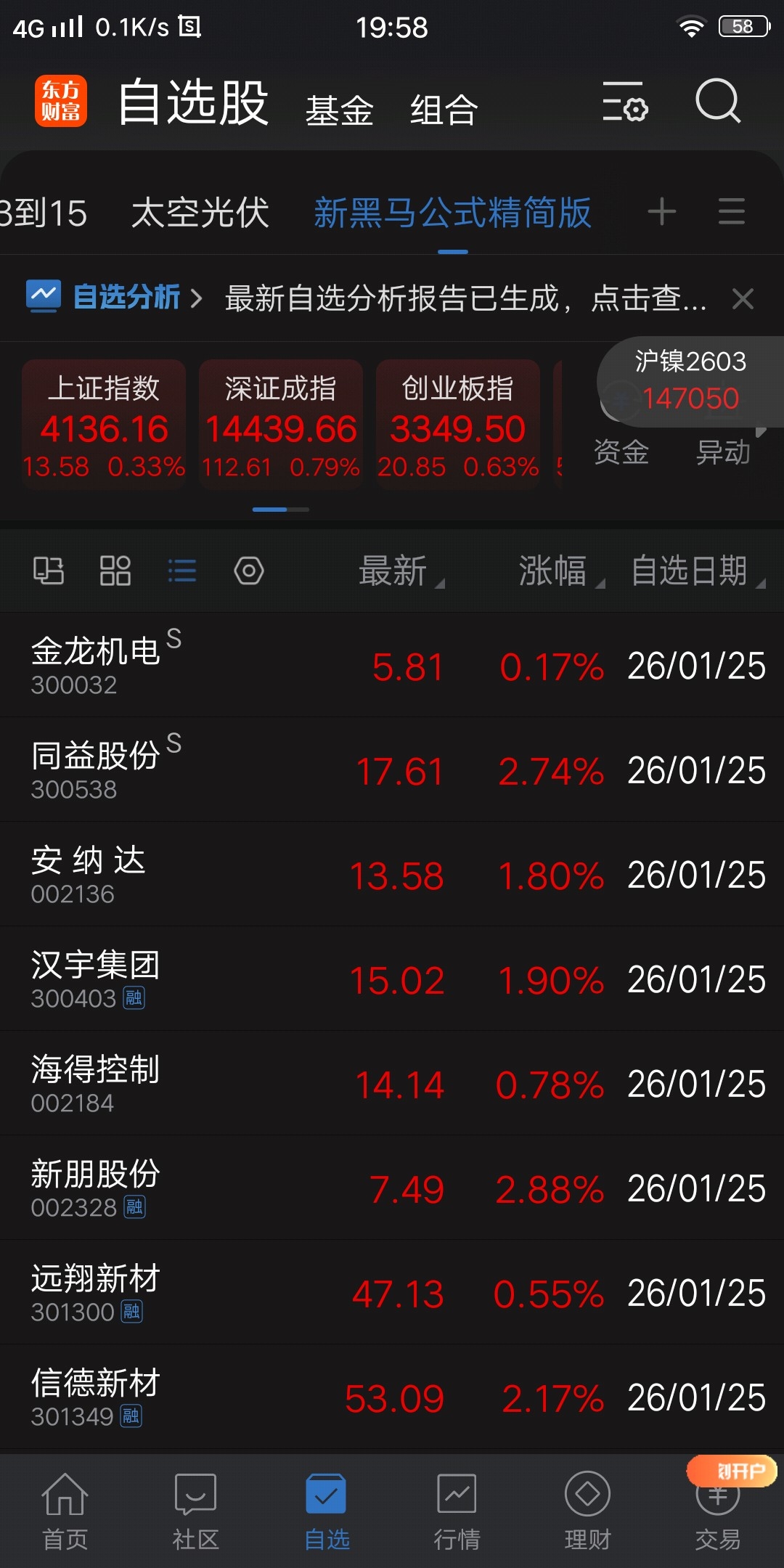The image size is (784, 1568).
Task: Go to the 首页 tab
Action: pos(65,1511)
